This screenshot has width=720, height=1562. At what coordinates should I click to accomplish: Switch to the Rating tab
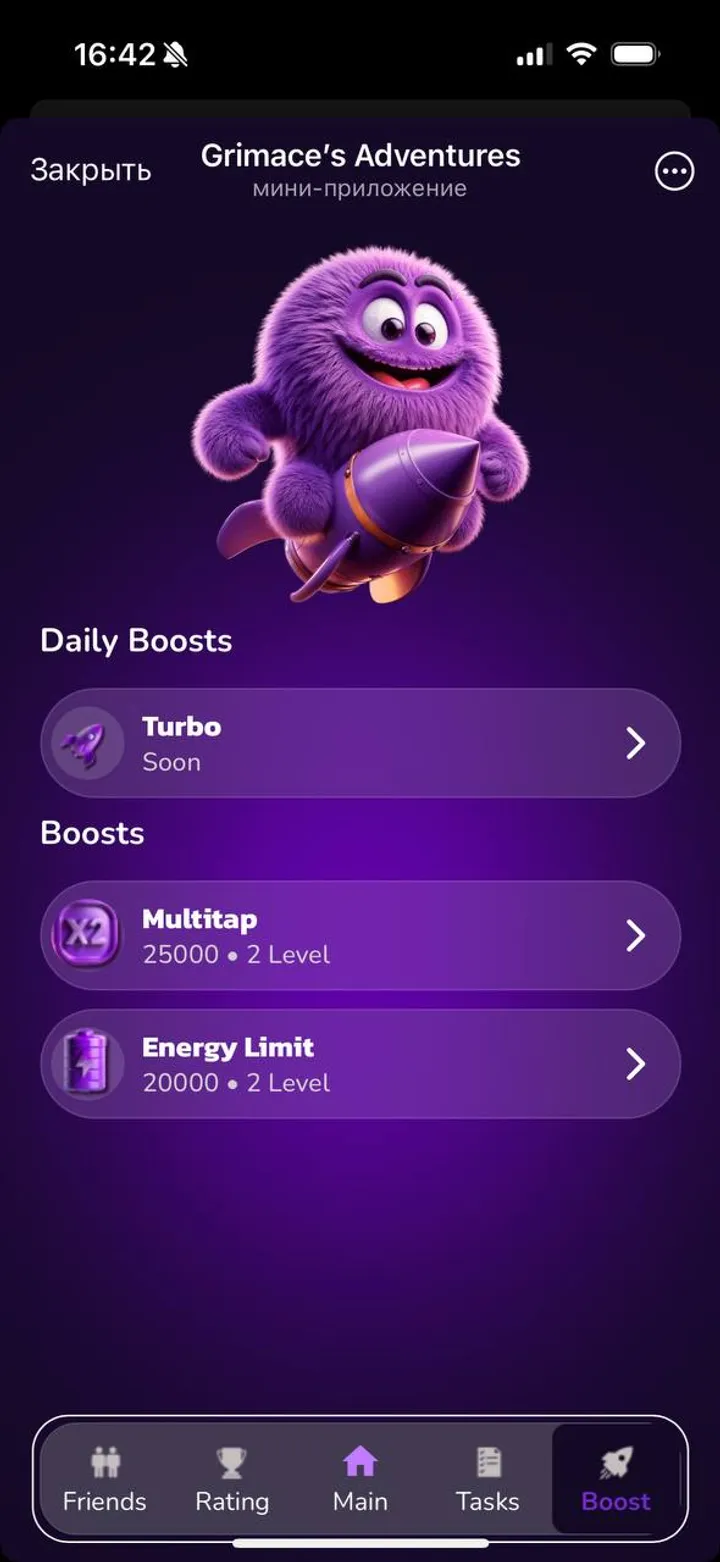point(232,1479)
